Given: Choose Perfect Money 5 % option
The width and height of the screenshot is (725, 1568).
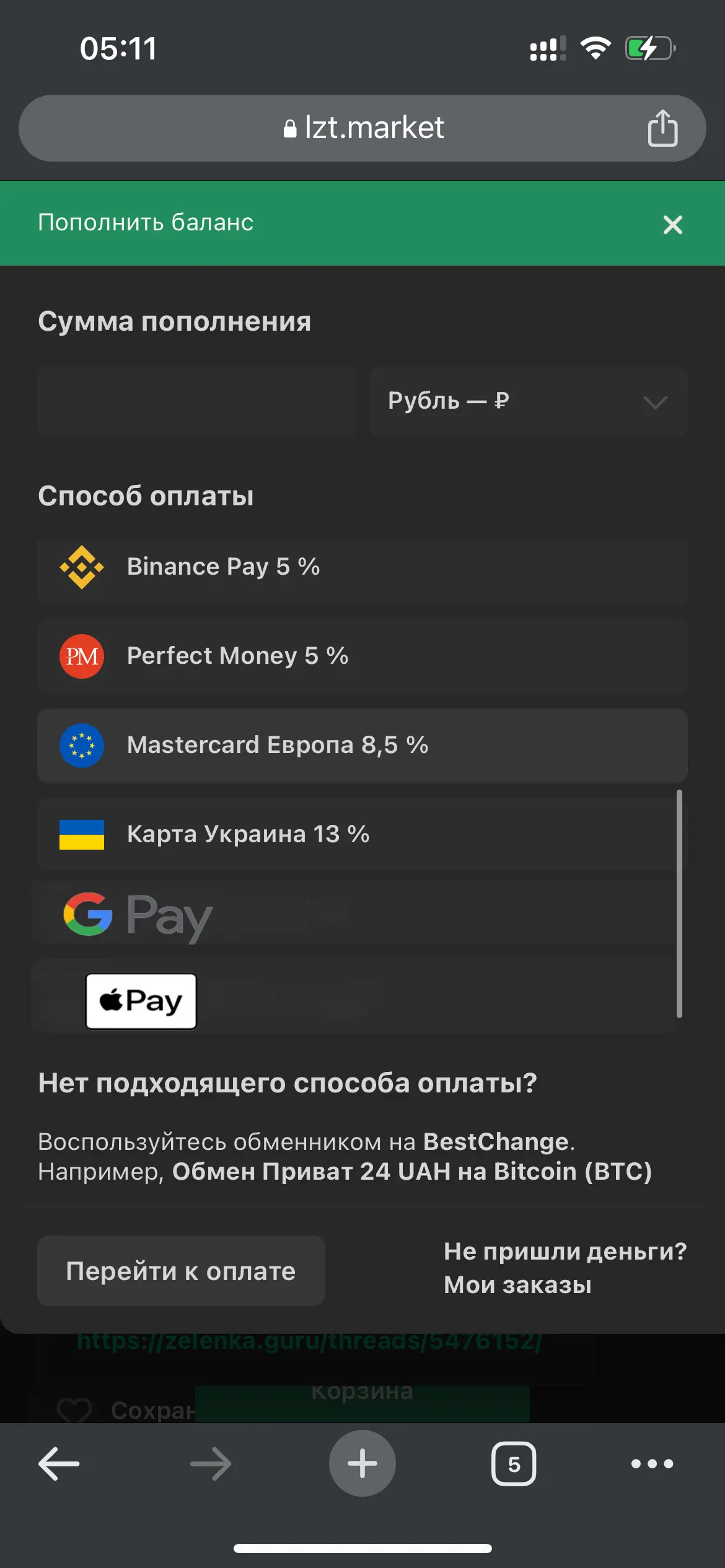Looking at the screenshot, I should point(362,656).
